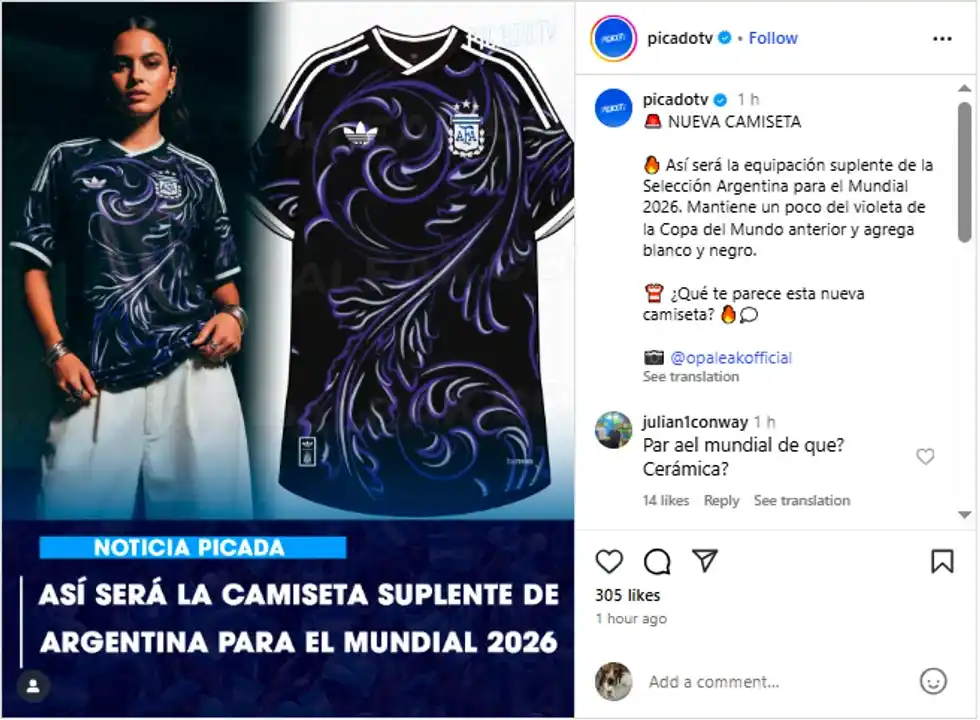View the 305 likes list

[627, 595]
